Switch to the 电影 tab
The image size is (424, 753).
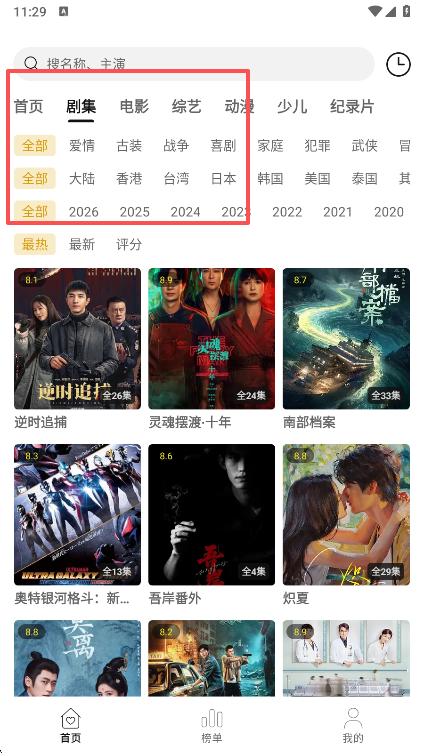(134, 107)
